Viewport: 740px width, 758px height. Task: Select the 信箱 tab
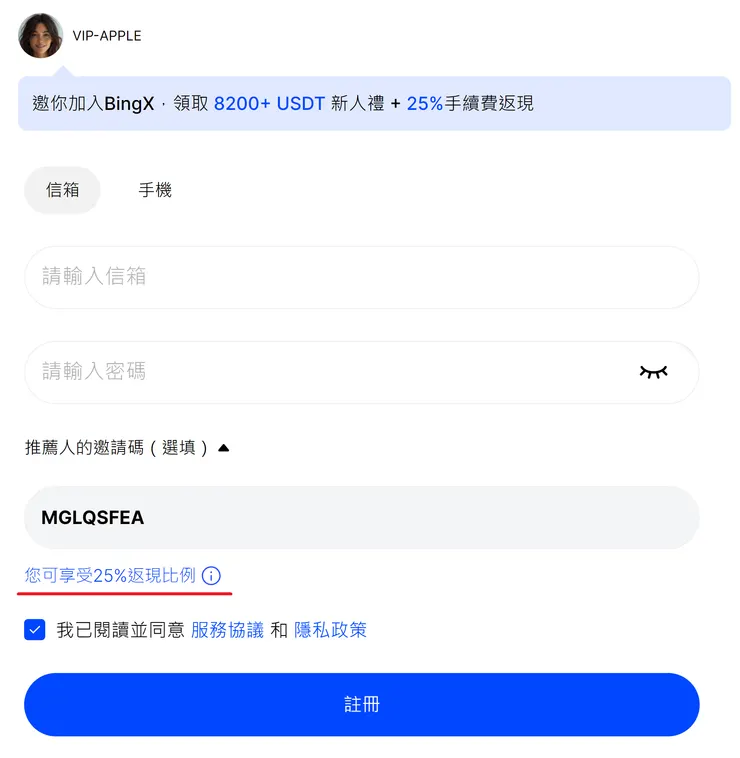point(62,190)
